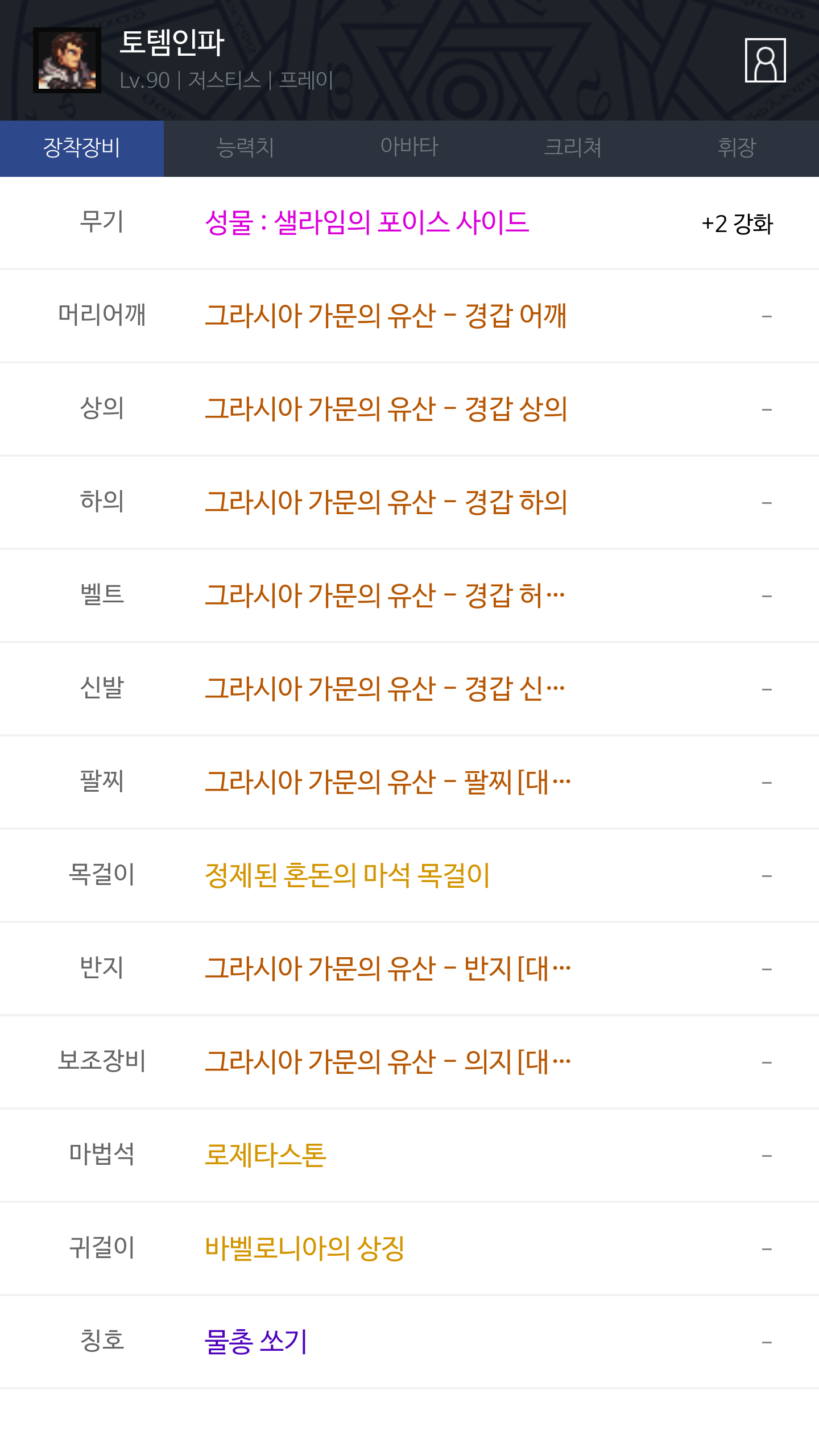Screen dimensions: 819x1456
Task: View the 로제타스톤 magic stone
Action: click(x=266, y=1155)
